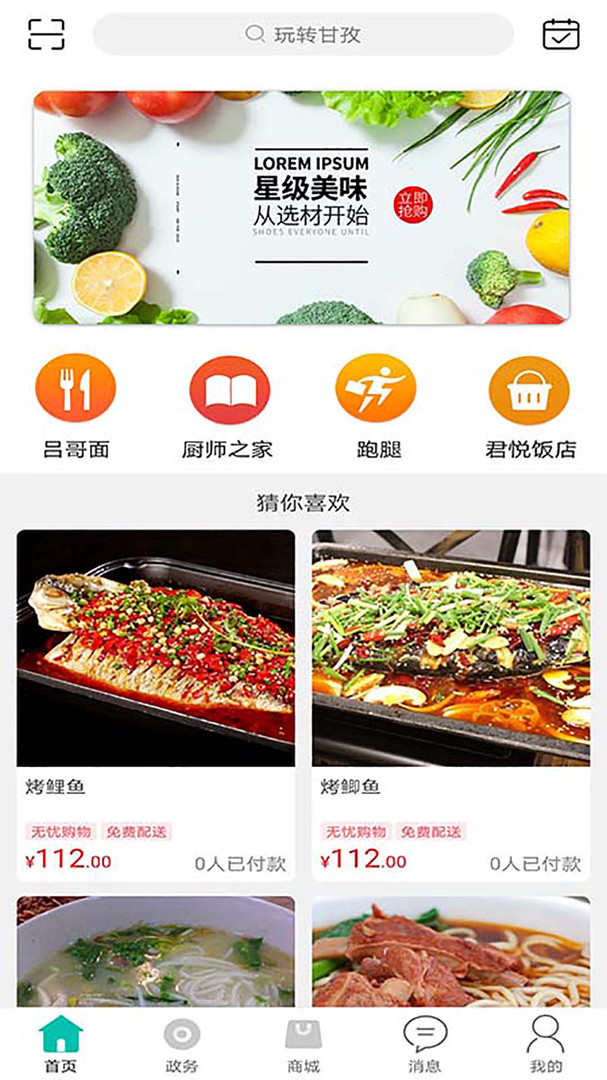Image resolution: width=607 pixels, height=1080 pixels.
Task: Open the beef noodle card
Action: [x=451, y=951]
